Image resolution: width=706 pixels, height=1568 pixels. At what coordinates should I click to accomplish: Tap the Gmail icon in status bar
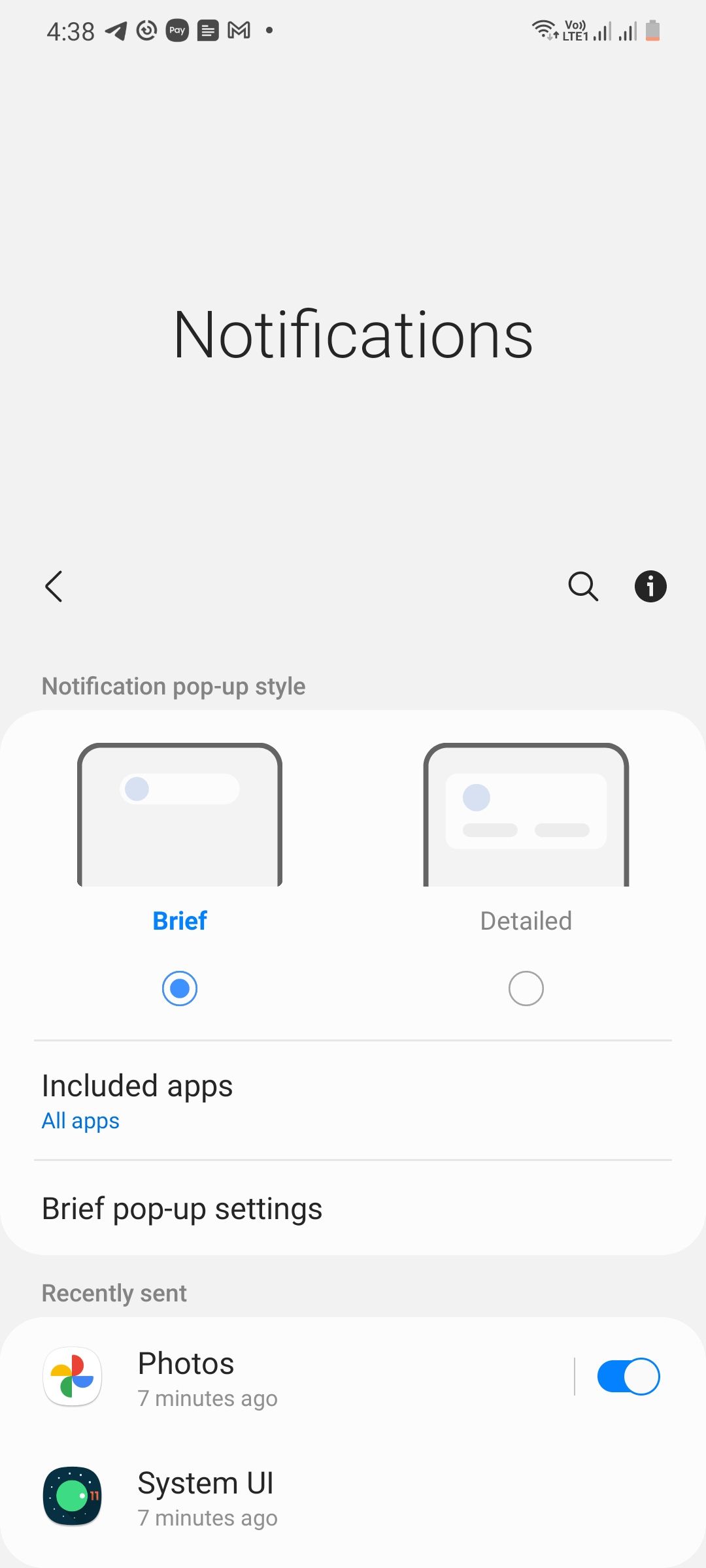click(x=238, y=30)
